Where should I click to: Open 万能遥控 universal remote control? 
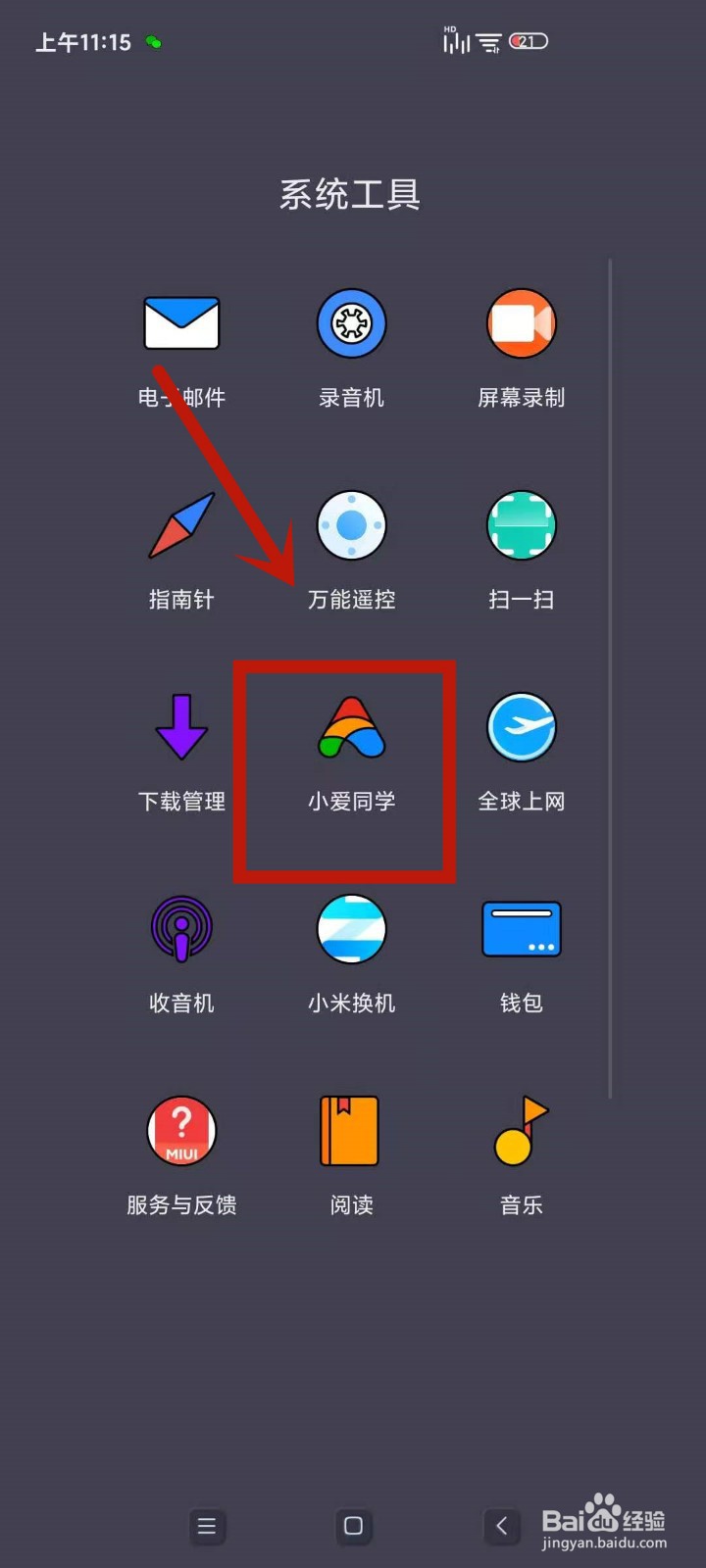(x=351, y=525)
